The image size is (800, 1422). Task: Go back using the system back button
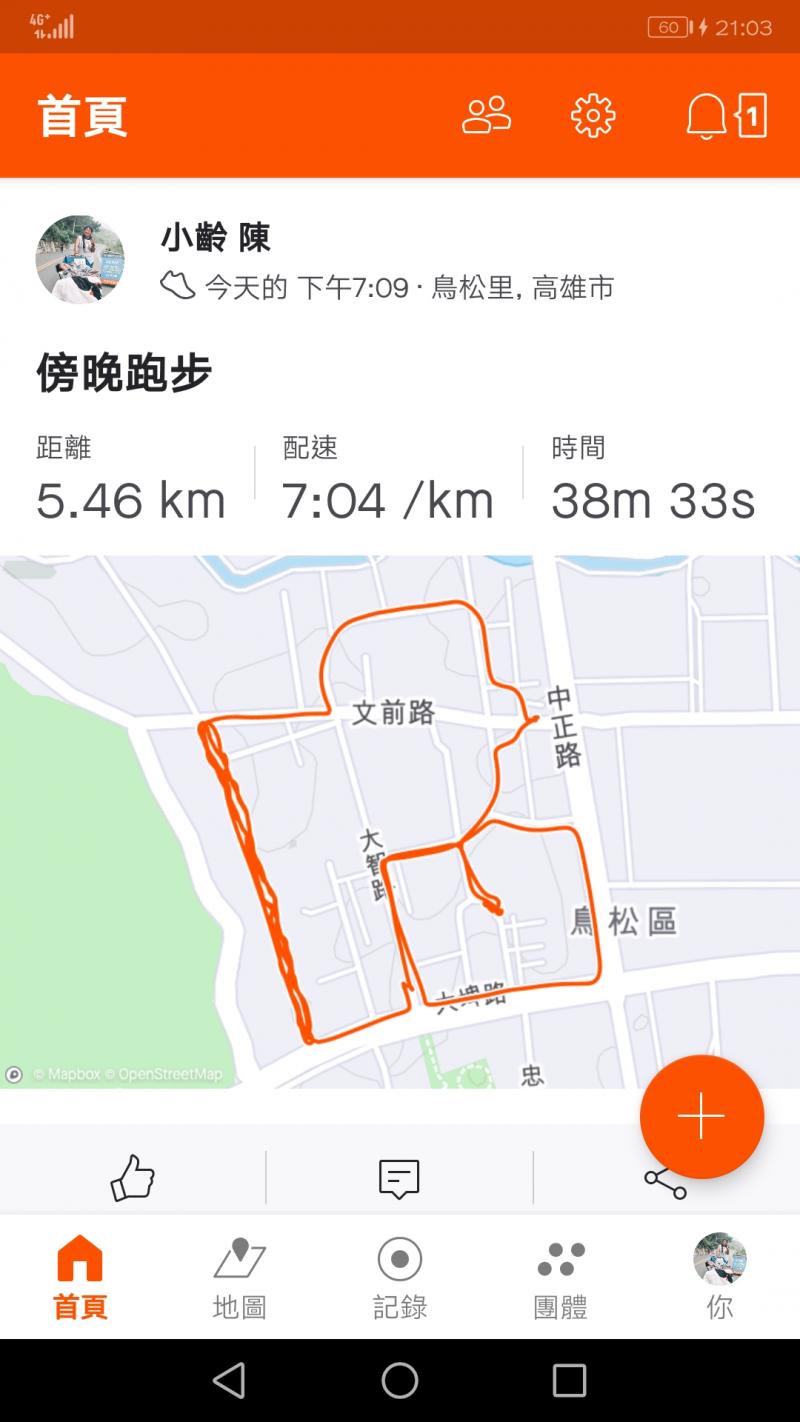coord(229,1381)
